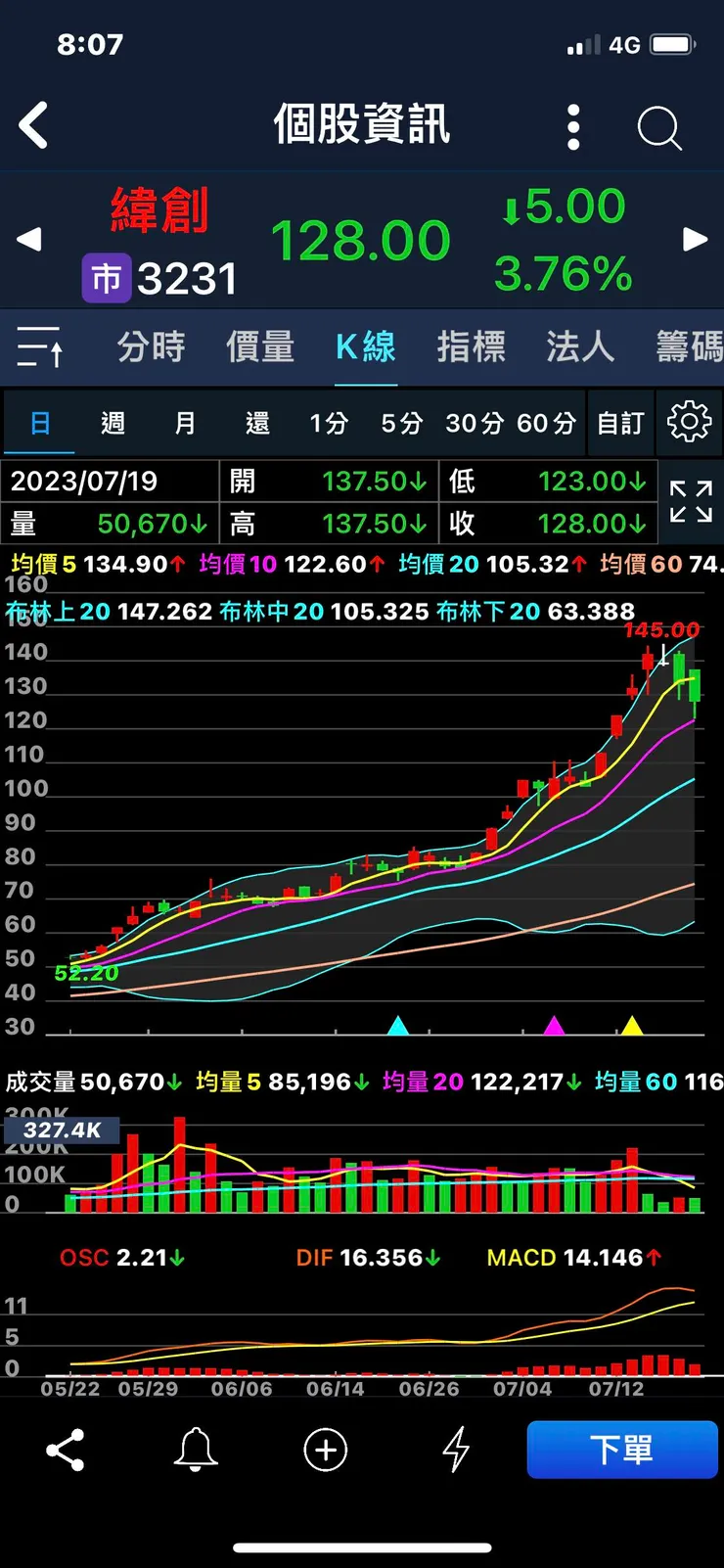Tap the sort/list icon beside tabs
This screenshot has width=724, height=1568.
[x=40, y=347]
